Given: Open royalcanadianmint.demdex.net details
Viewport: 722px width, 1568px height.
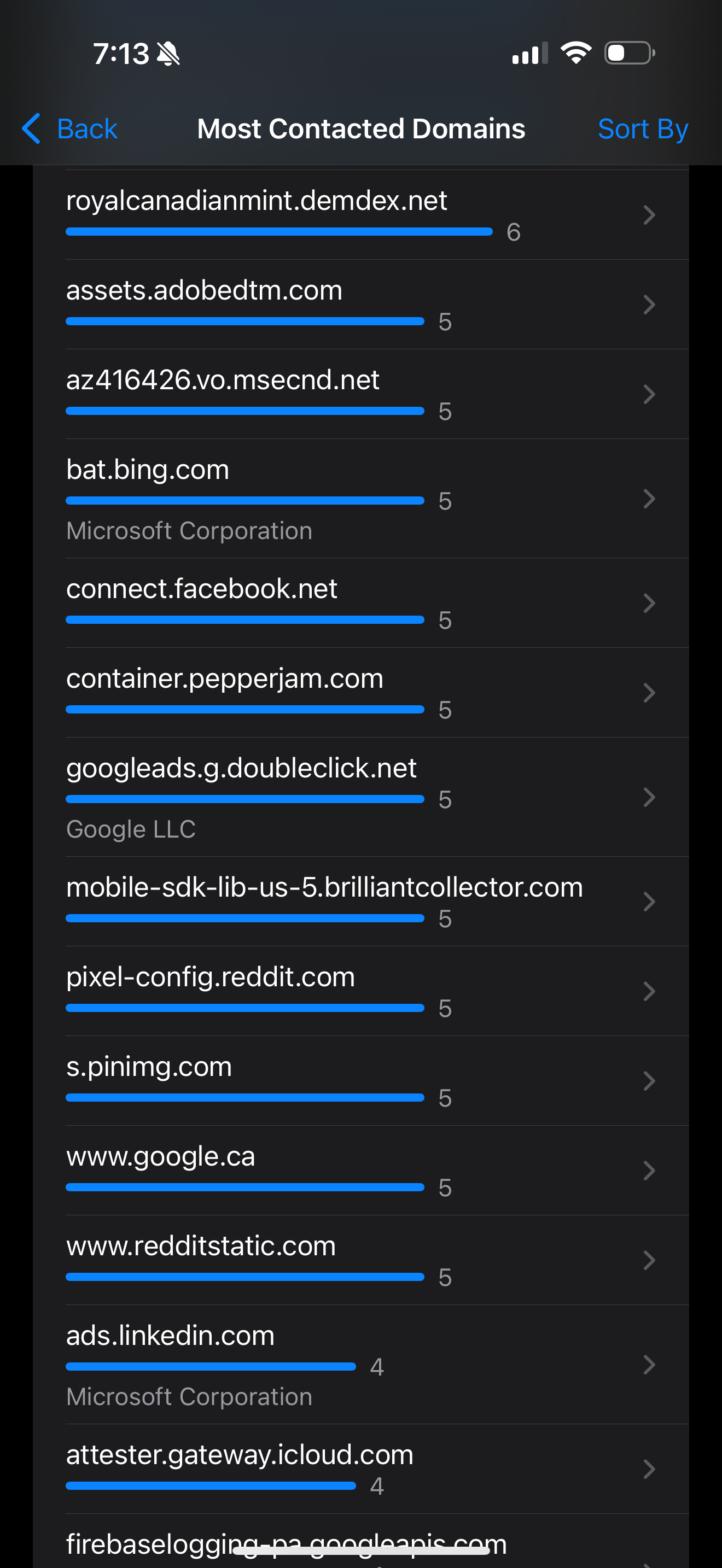Looking at the screenshot, I should click(361, 215).
